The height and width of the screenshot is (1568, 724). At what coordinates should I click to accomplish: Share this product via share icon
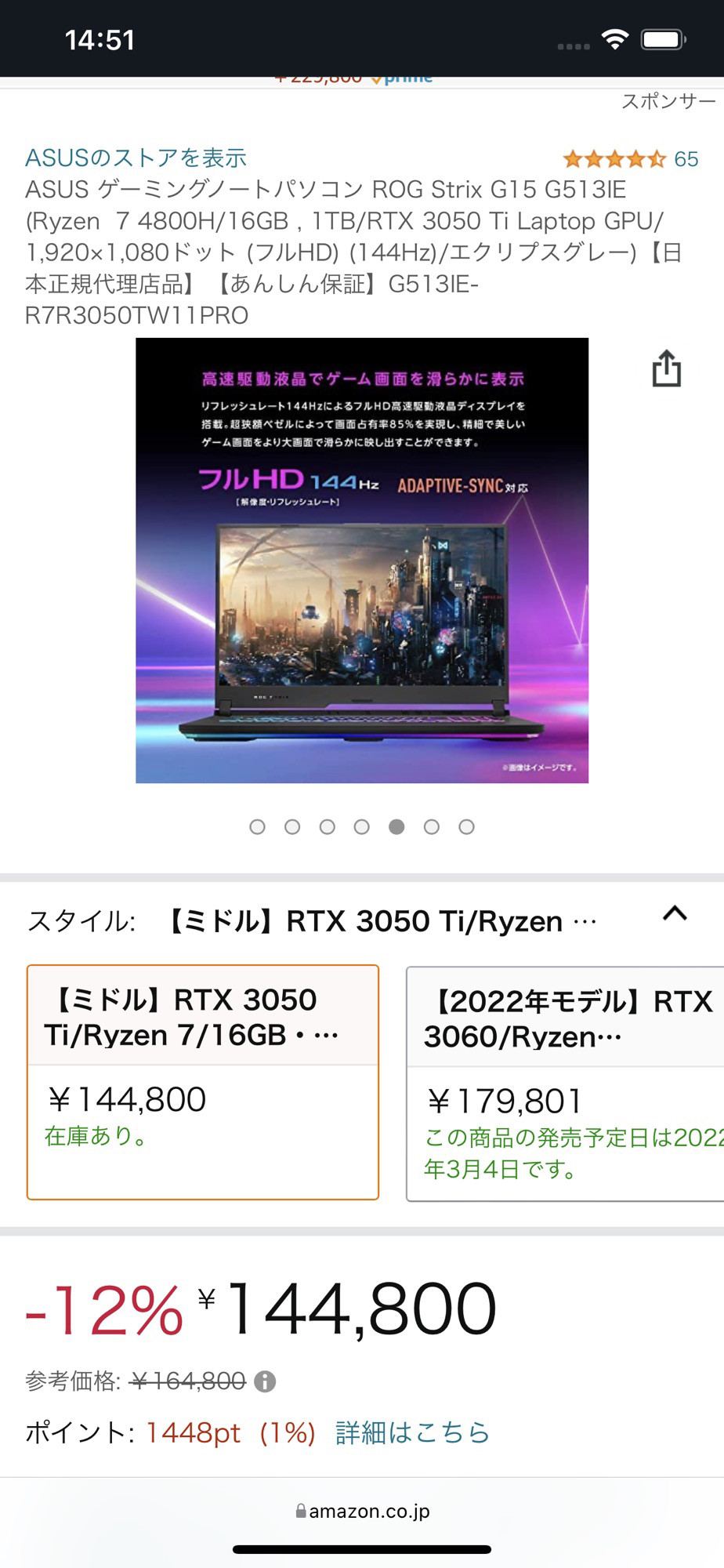click(666, 368)
